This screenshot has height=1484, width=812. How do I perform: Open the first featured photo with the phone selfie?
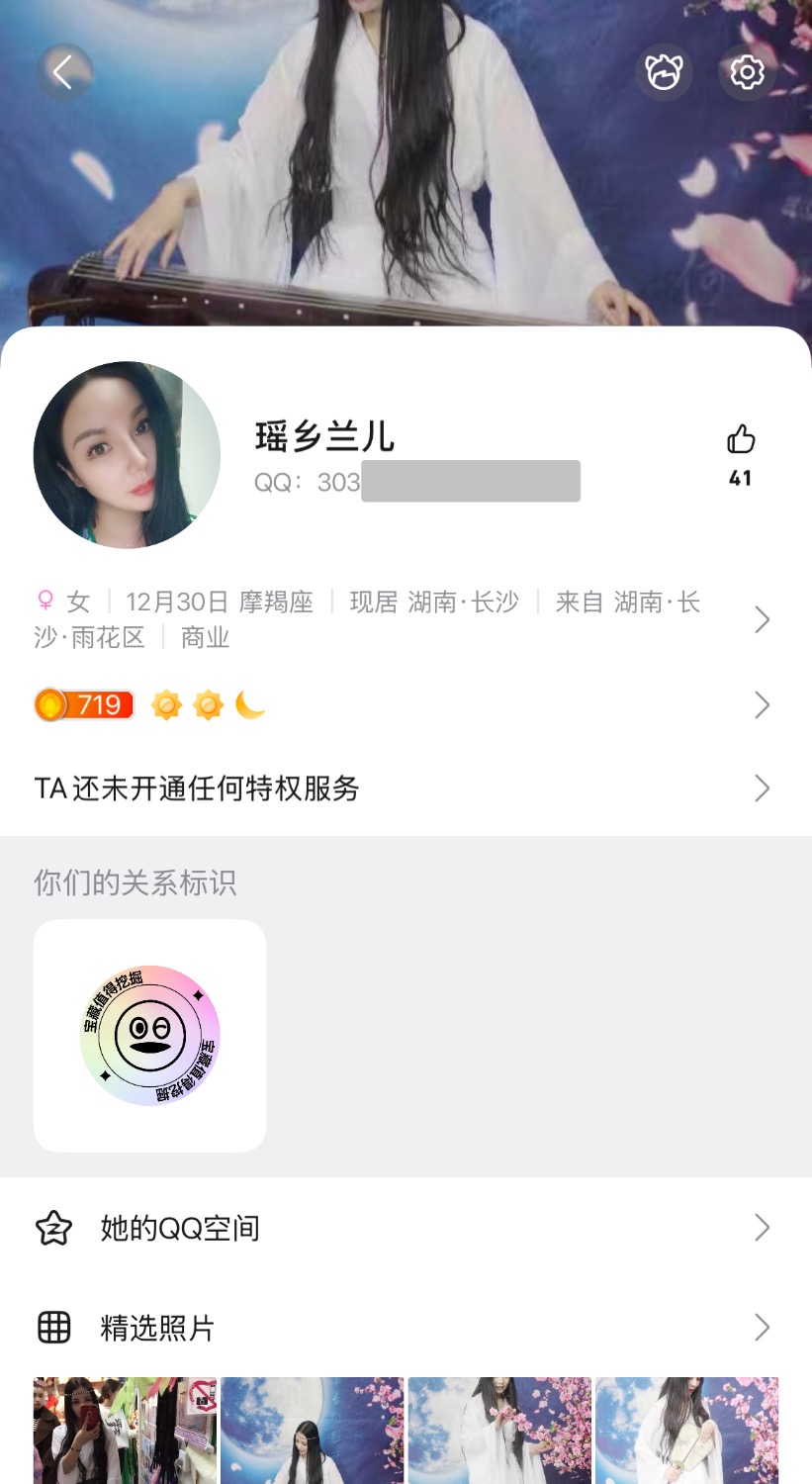125,1431
